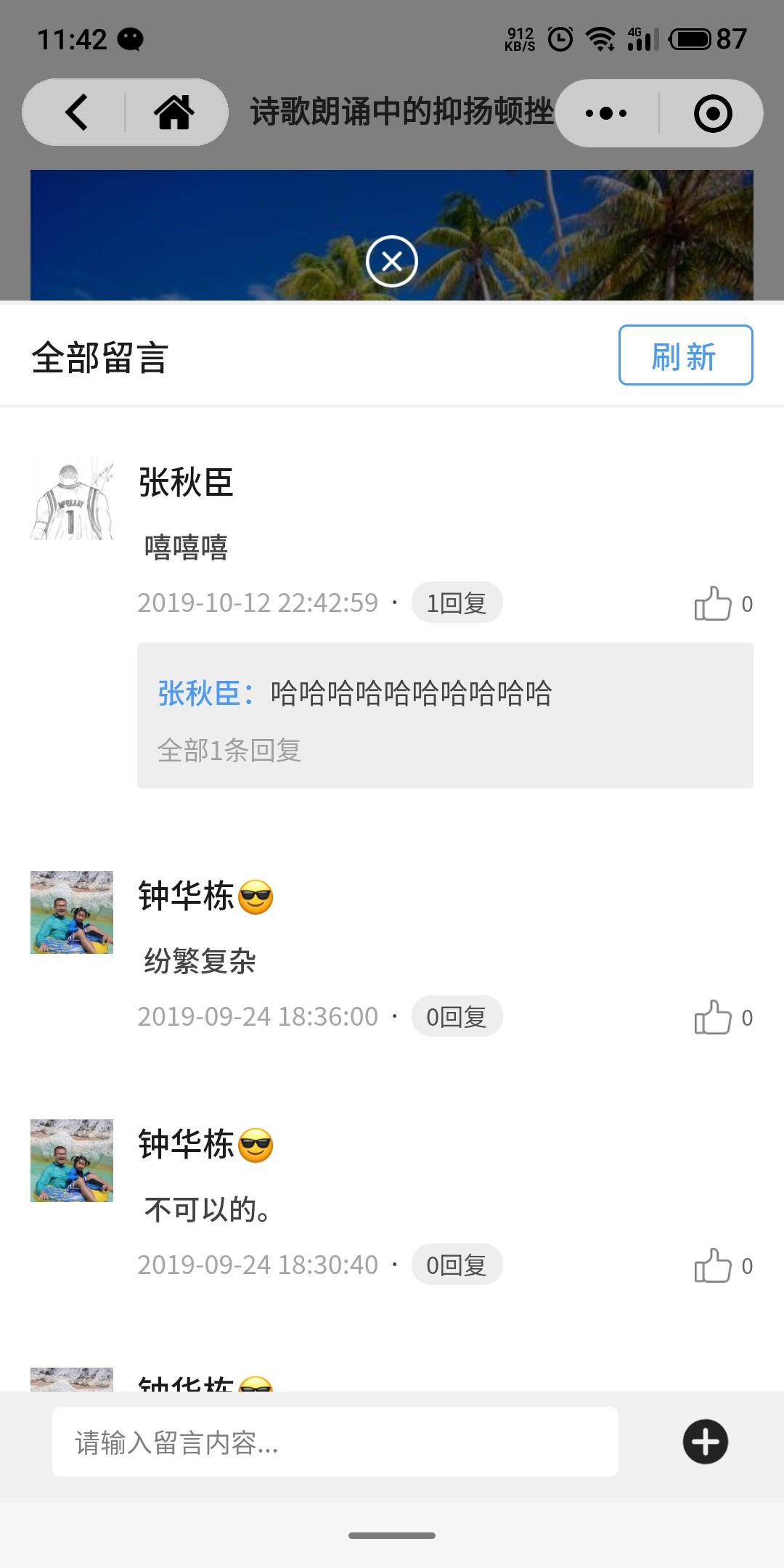Close the mini program with the circle icon
Screen dimensions: 784x1568
[x=712, y=113]
